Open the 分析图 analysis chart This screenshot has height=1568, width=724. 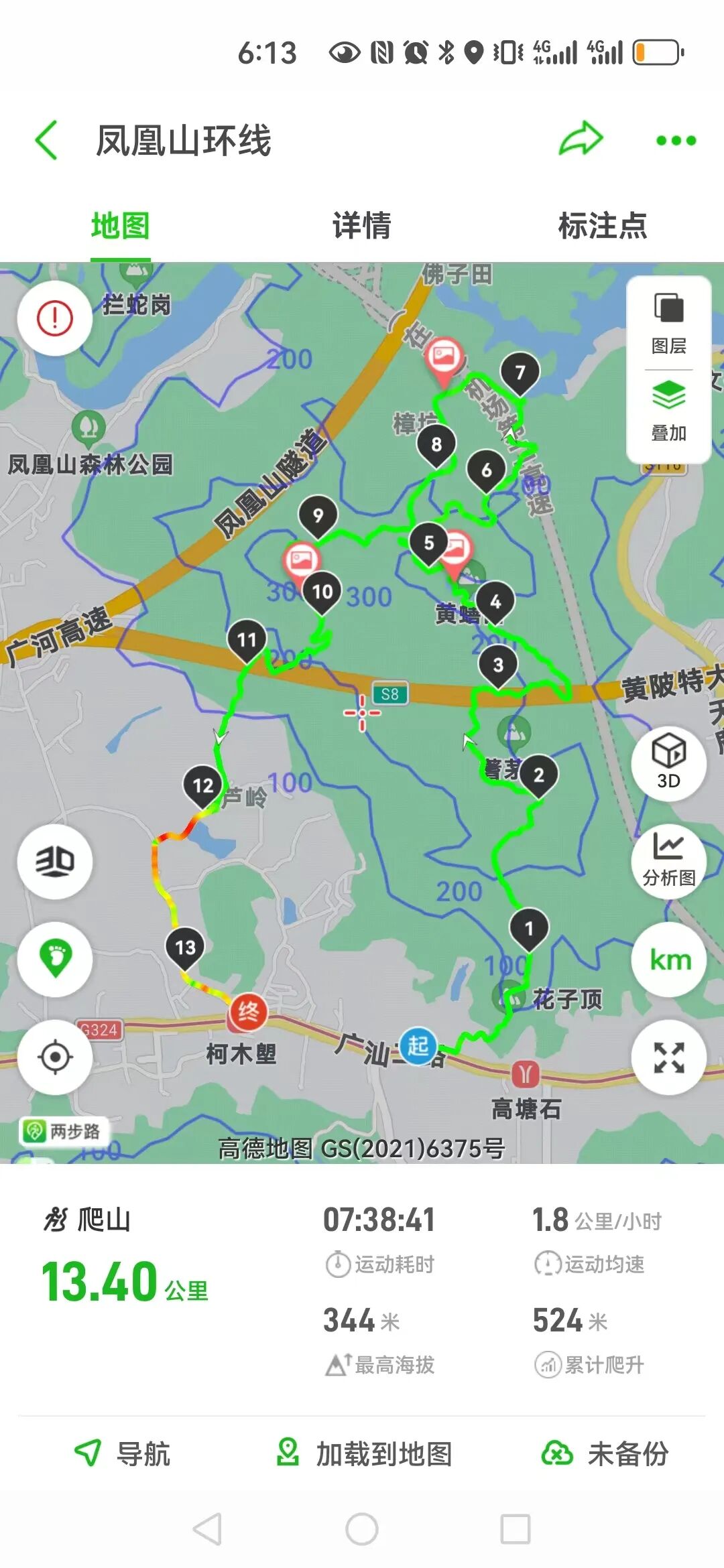coord(668,860)
